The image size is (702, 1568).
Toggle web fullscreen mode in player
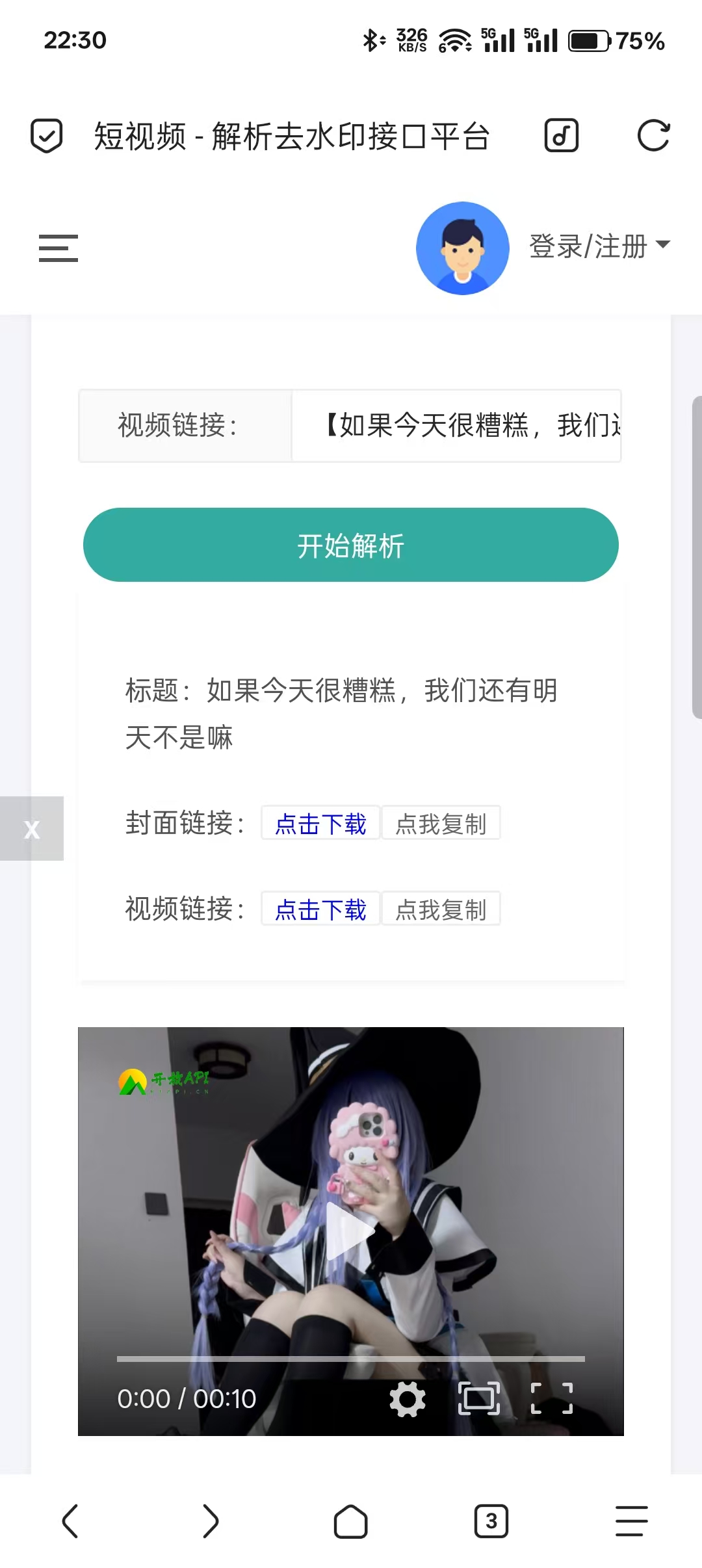[479, 1399]
